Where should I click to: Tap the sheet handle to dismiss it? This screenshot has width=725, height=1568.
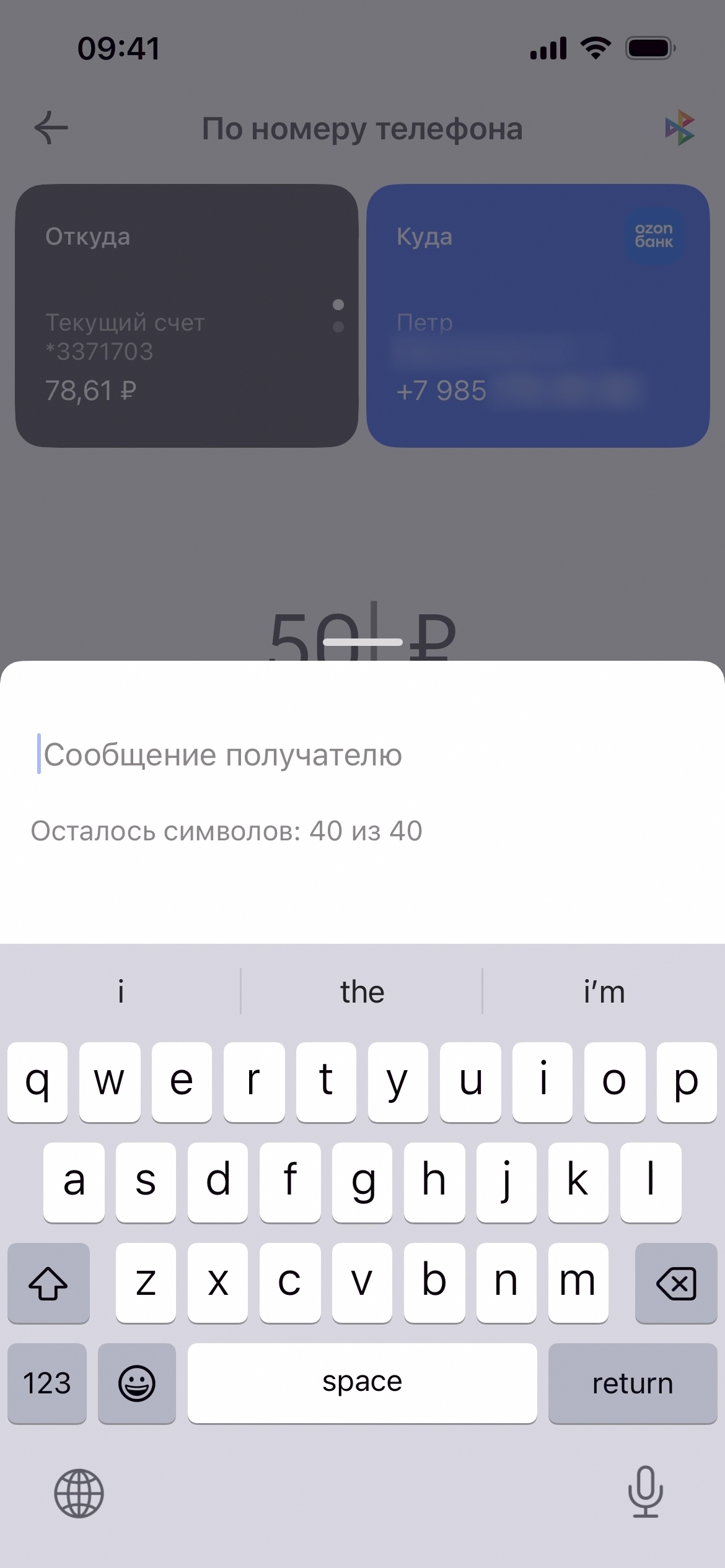pos(362,642)
